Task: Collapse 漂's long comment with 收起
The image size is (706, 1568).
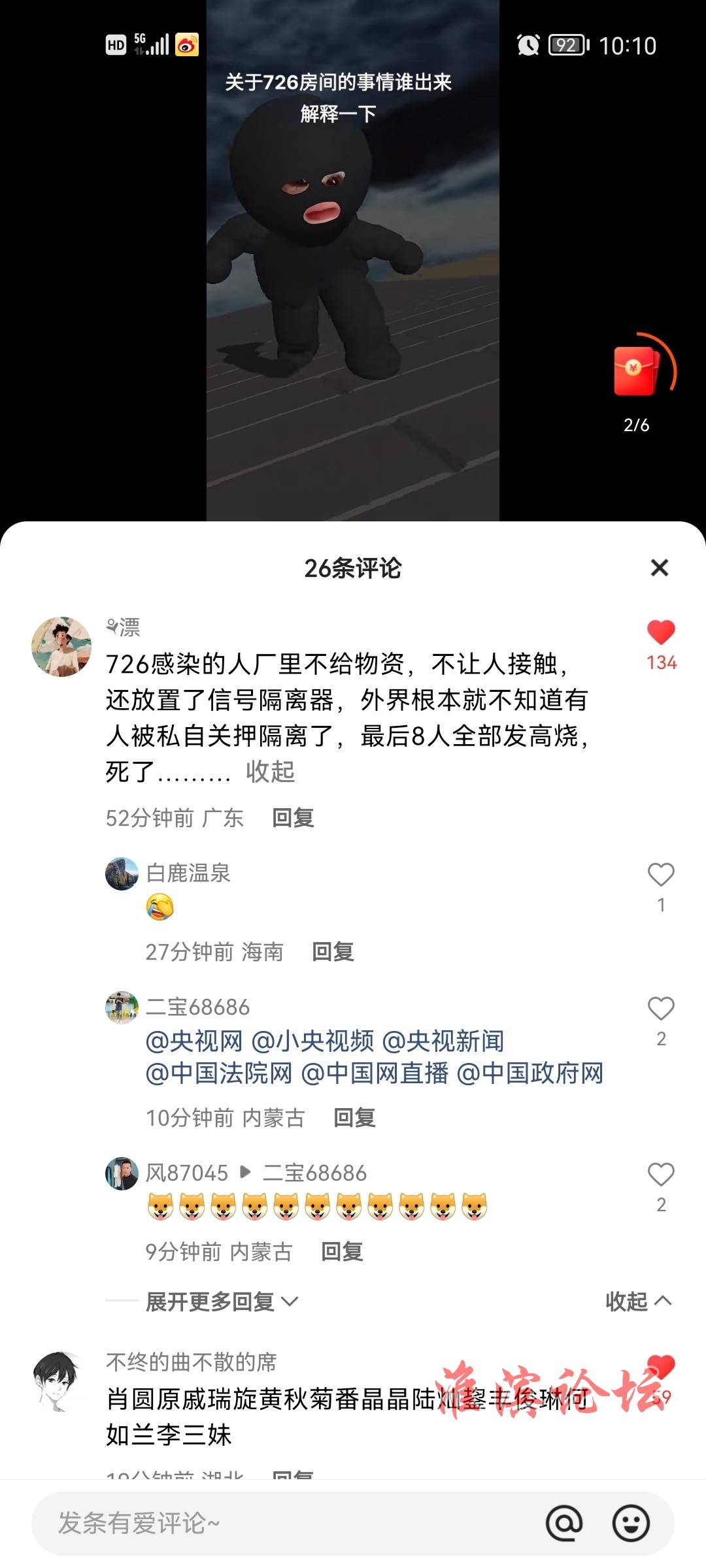Action: (x=270, y=772)
